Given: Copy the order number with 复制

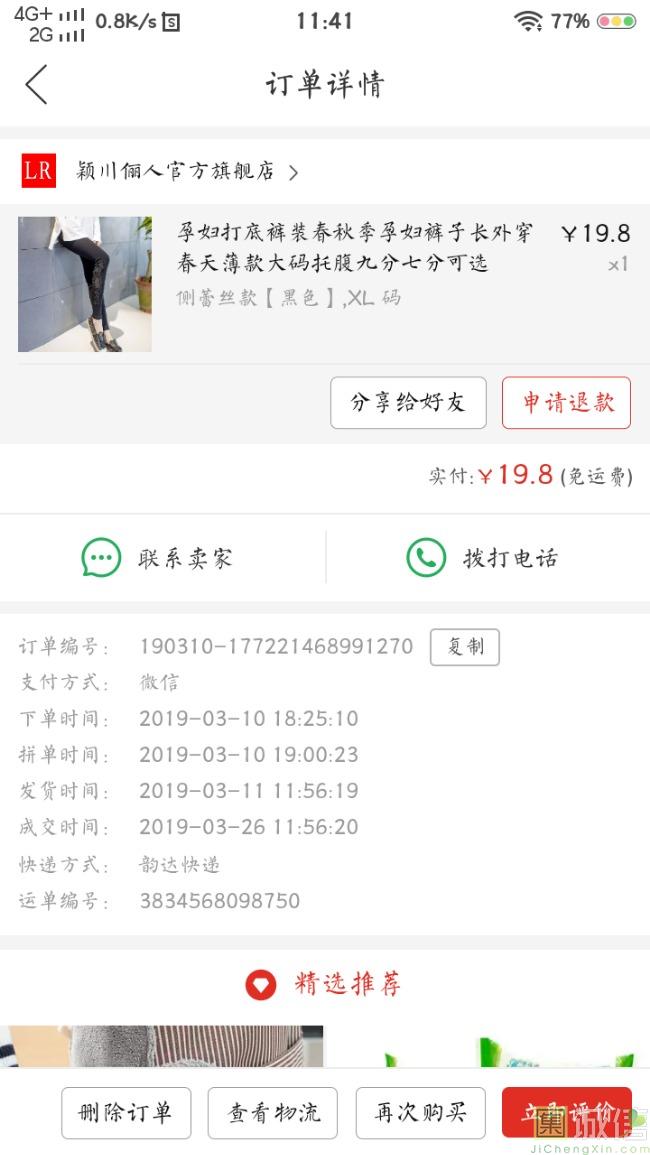Looking at the screenshot, I should click(464, 647).
